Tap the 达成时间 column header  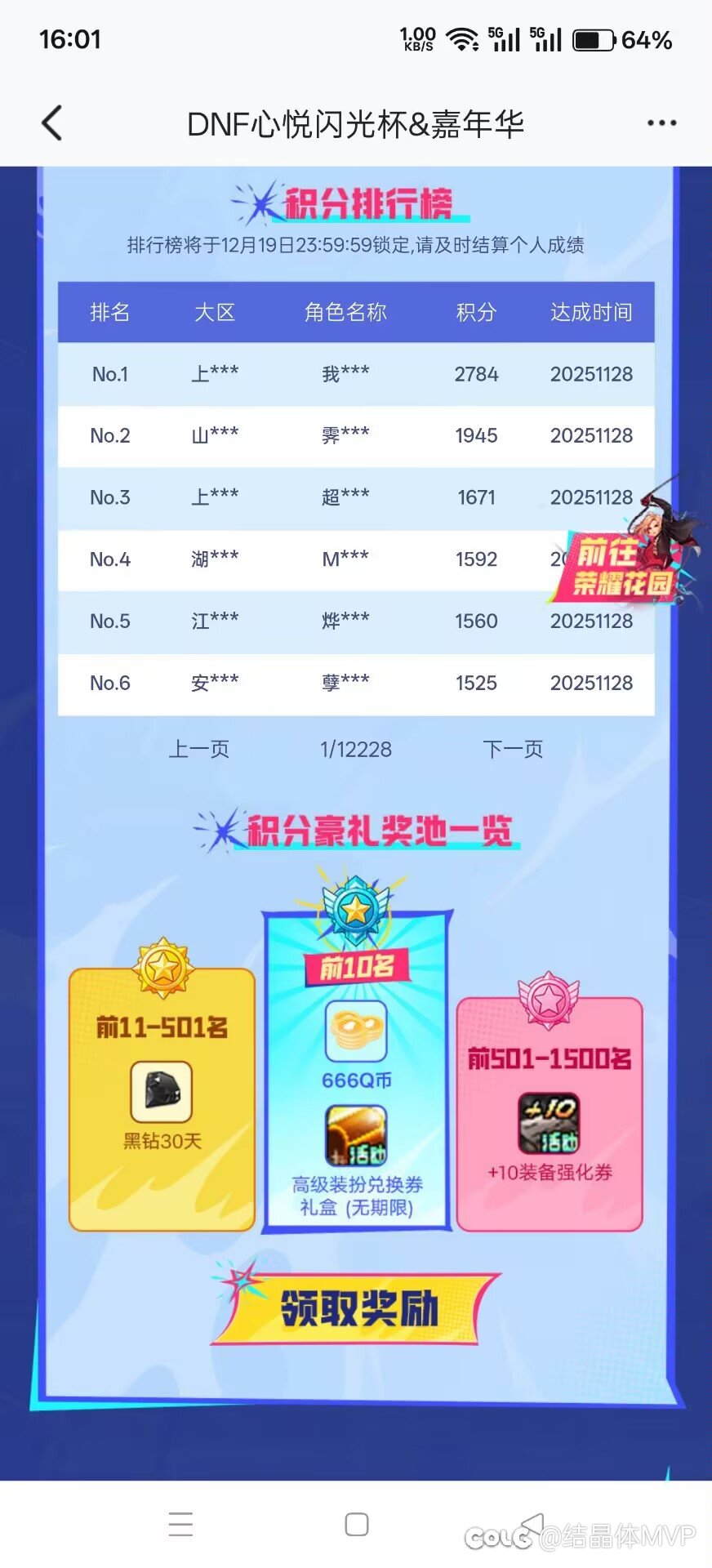click(x=593, y=312)
